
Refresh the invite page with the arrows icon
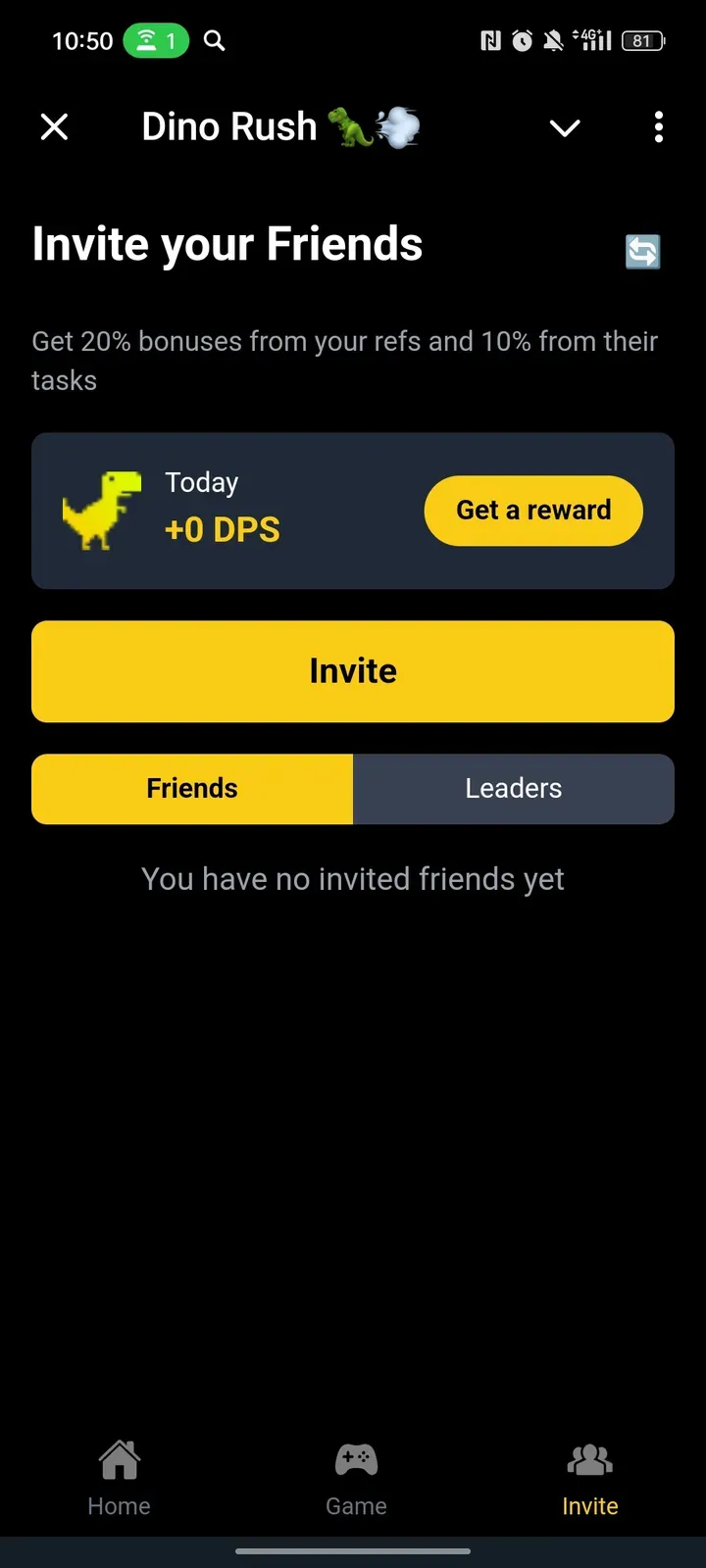click(642, 252)
